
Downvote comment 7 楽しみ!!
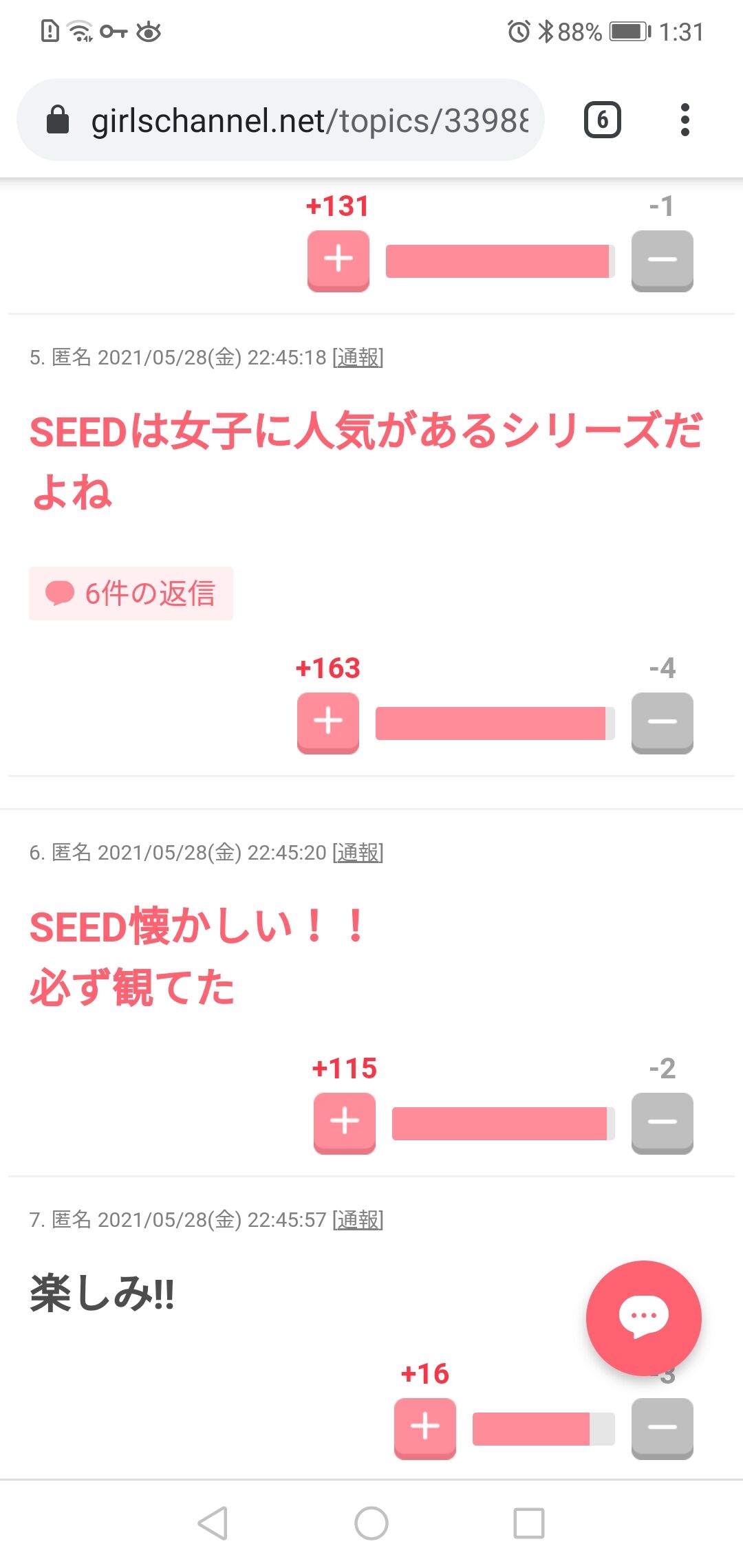click(x=663, y=1428)
